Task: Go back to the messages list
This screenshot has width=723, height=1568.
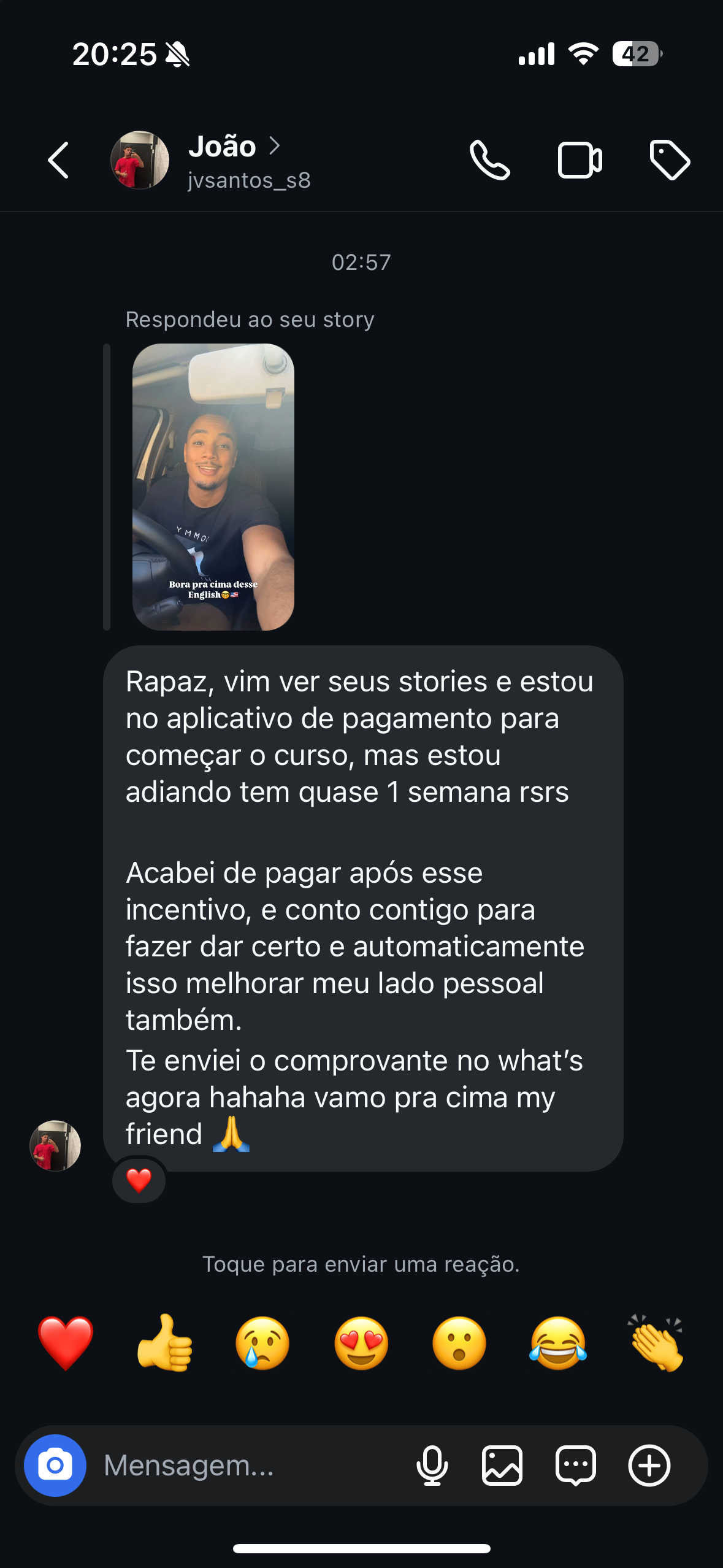Action: [58, 160]
